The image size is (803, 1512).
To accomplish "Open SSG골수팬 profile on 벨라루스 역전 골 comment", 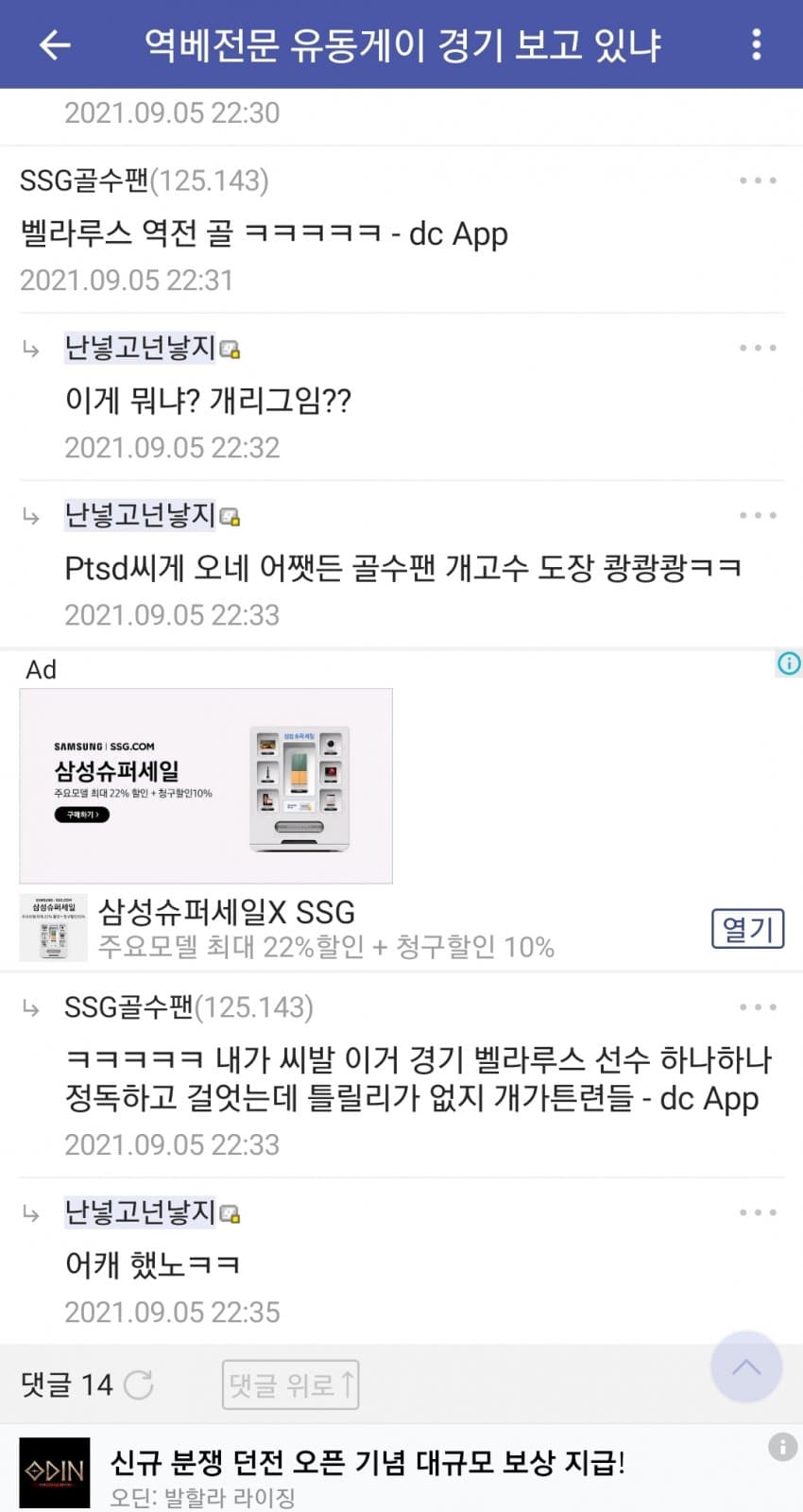I will (84, 180).
